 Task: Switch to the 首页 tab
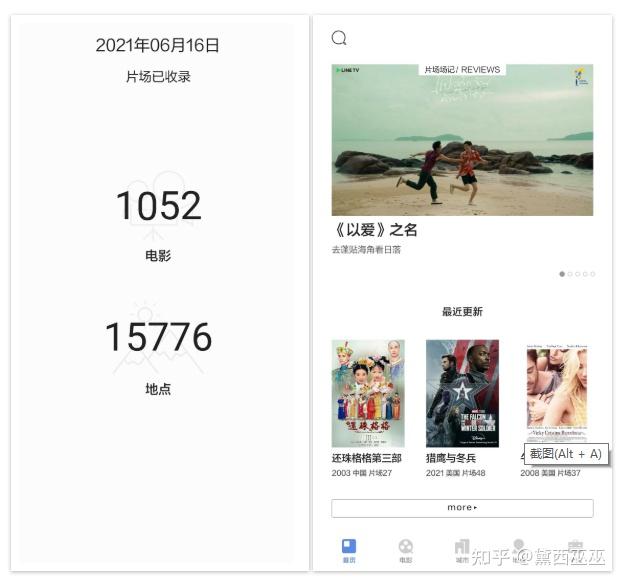click(348, 550)
